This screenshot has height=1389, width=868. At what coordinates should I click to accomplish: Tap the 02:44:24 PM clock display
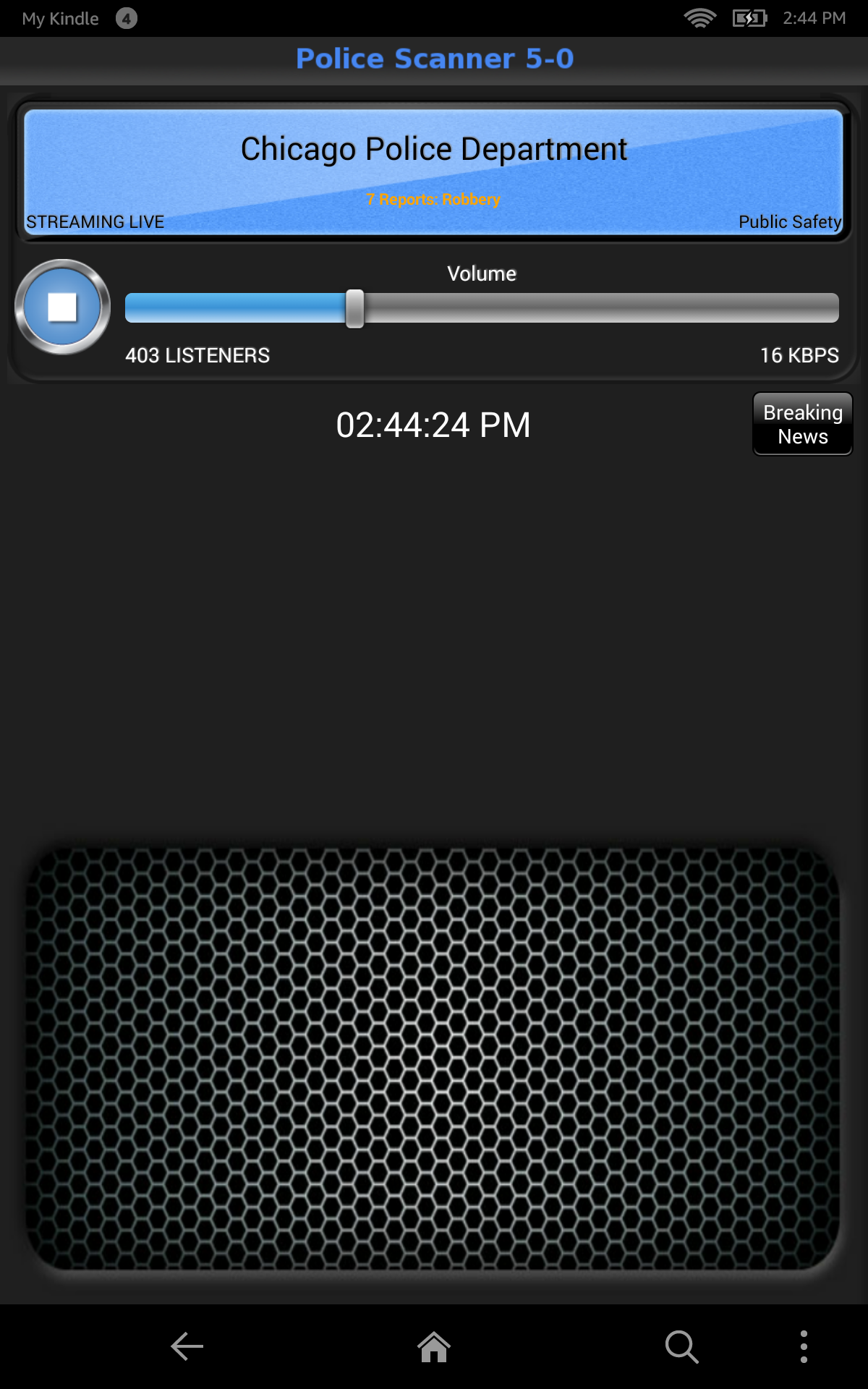[434, 425]
